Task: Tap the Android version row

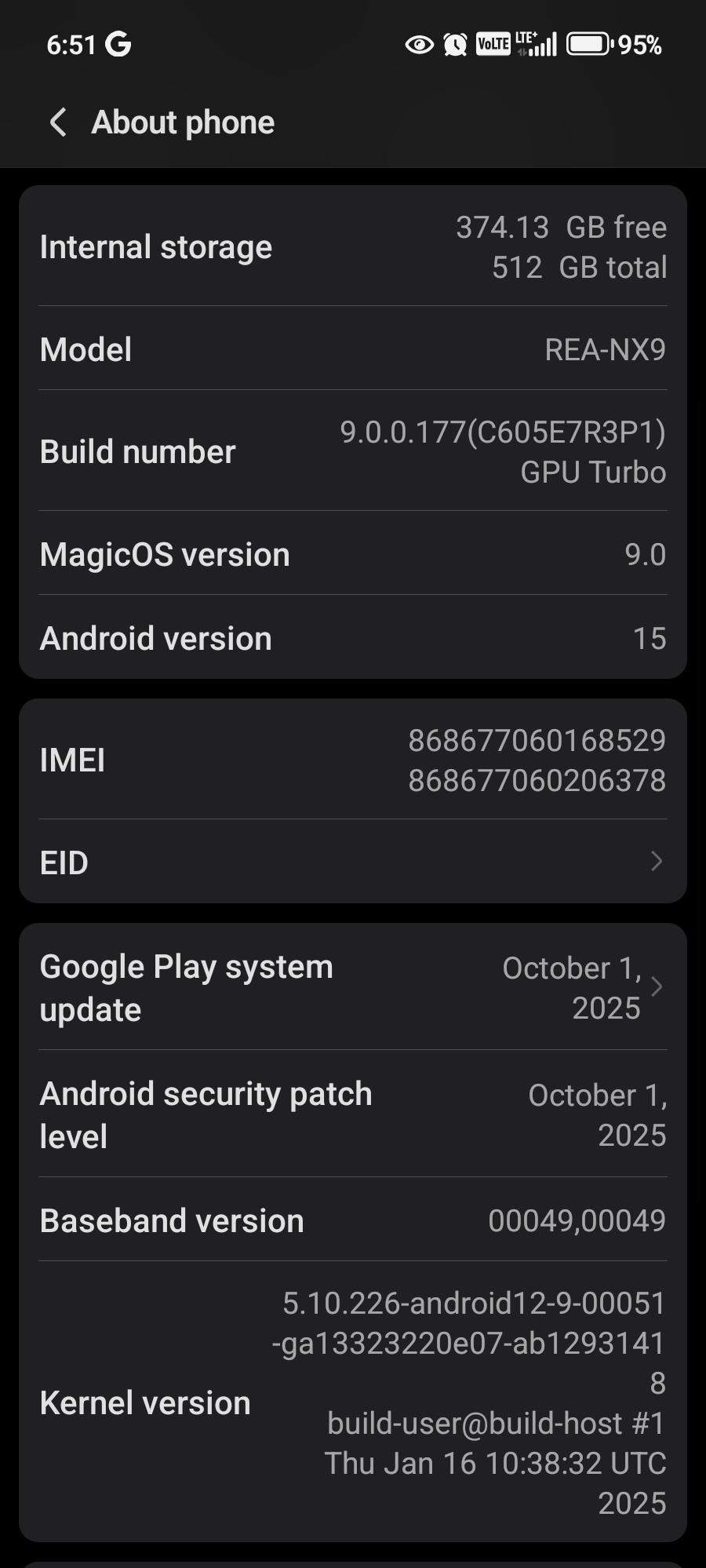Action: point(353,638)
